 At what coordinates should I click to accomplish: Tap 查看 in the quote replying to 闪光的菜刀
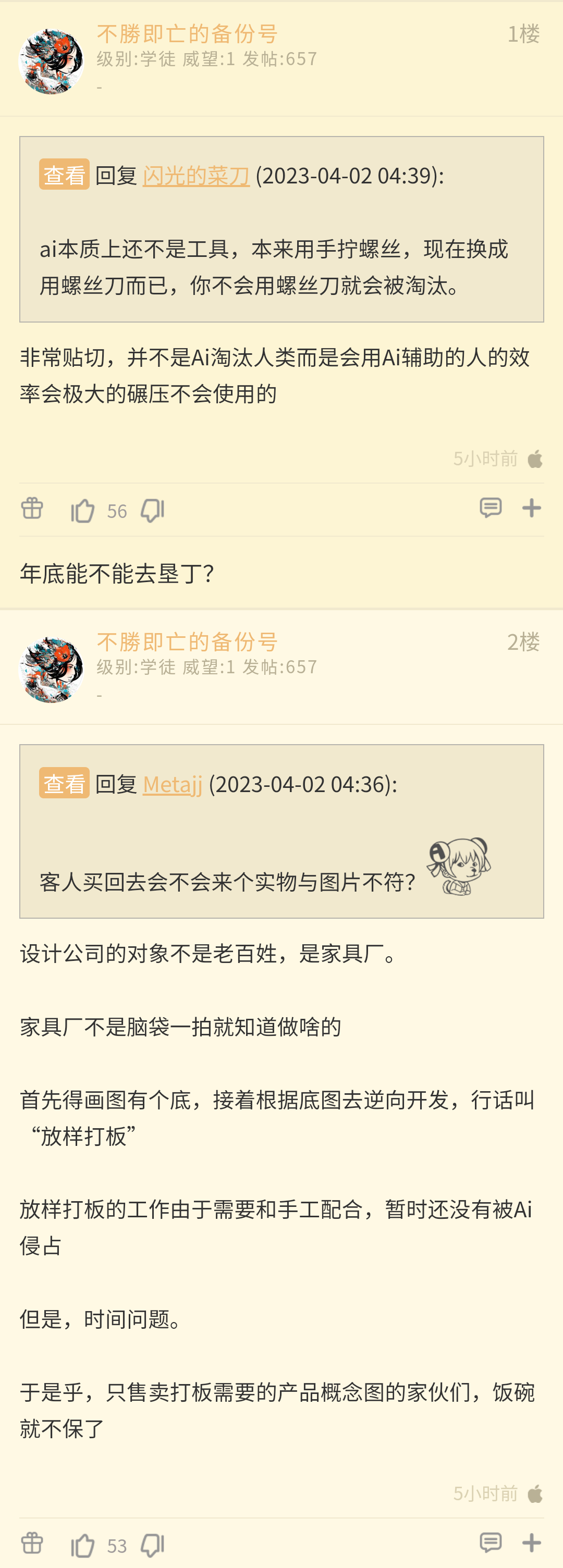point(64,175)
